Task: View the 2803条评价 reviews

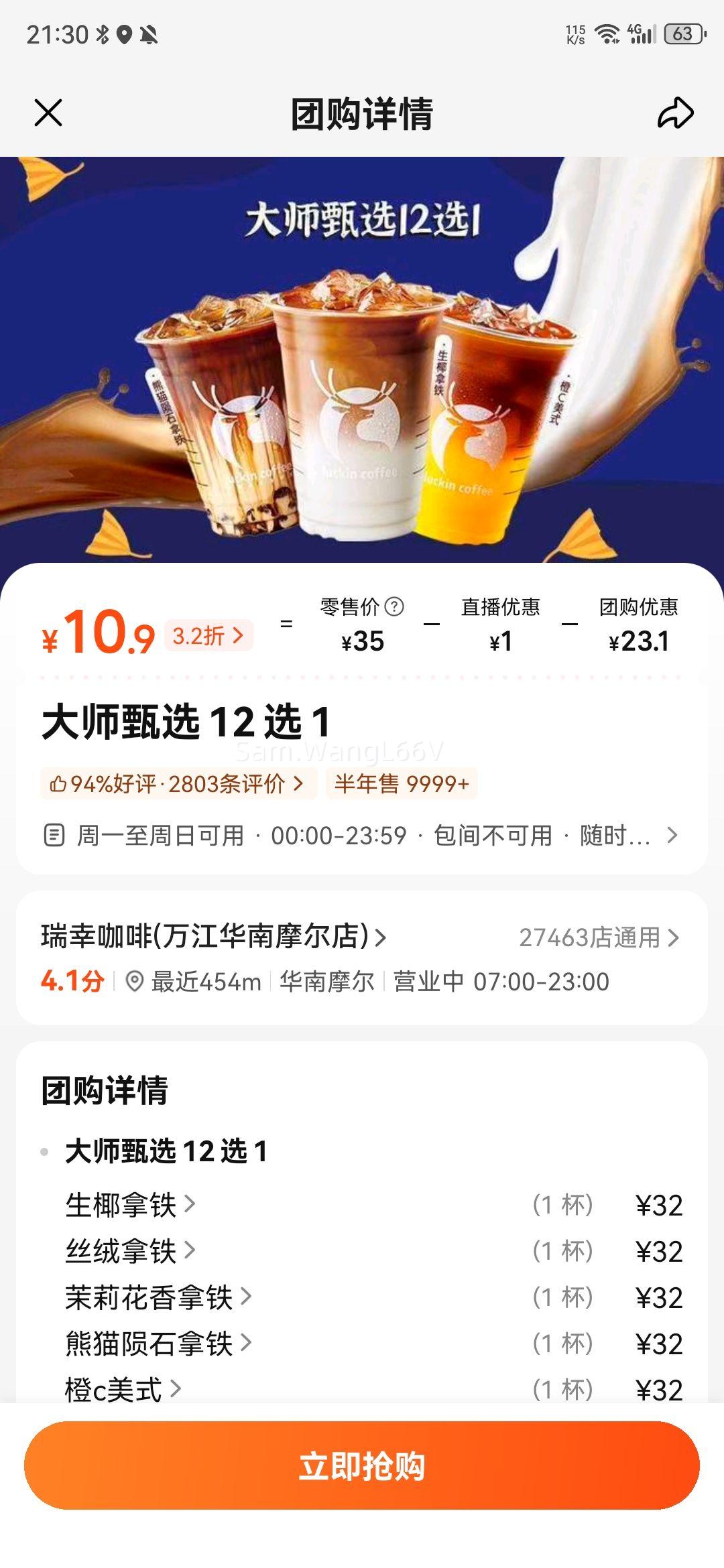Action: coord(181,781)
